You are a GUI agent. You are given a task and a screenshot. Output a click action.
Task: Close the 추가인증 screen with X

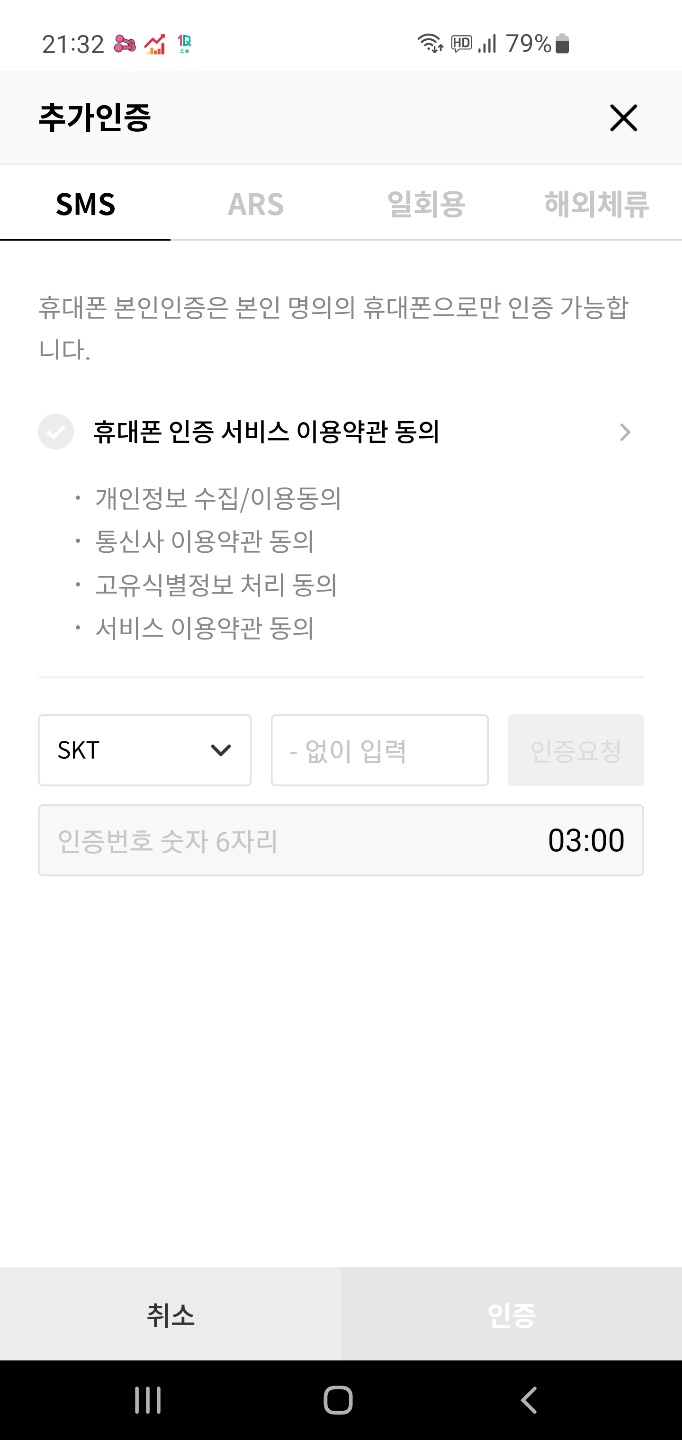pos(623,119)
